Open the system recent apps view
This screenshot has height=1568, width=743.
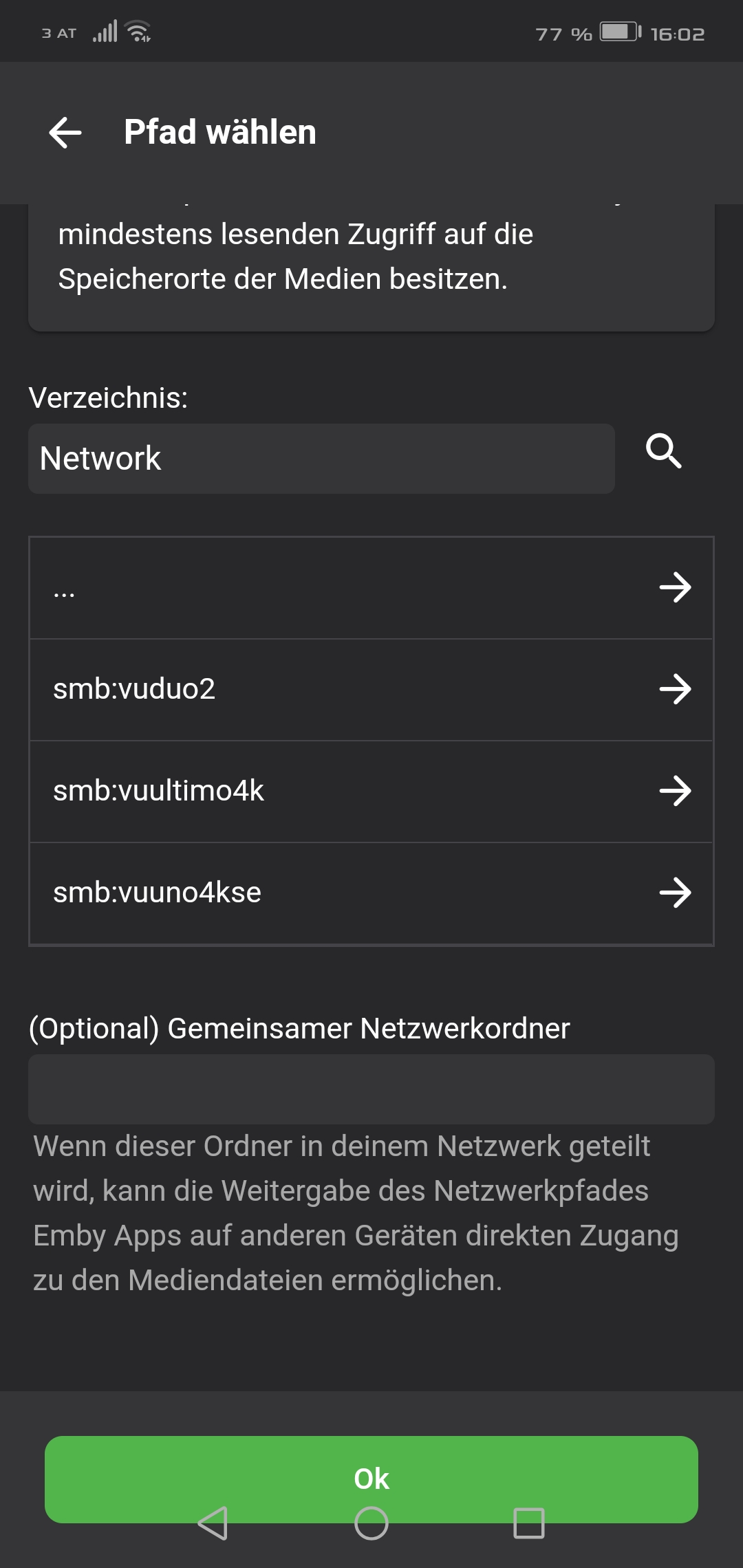[529, 1523]
